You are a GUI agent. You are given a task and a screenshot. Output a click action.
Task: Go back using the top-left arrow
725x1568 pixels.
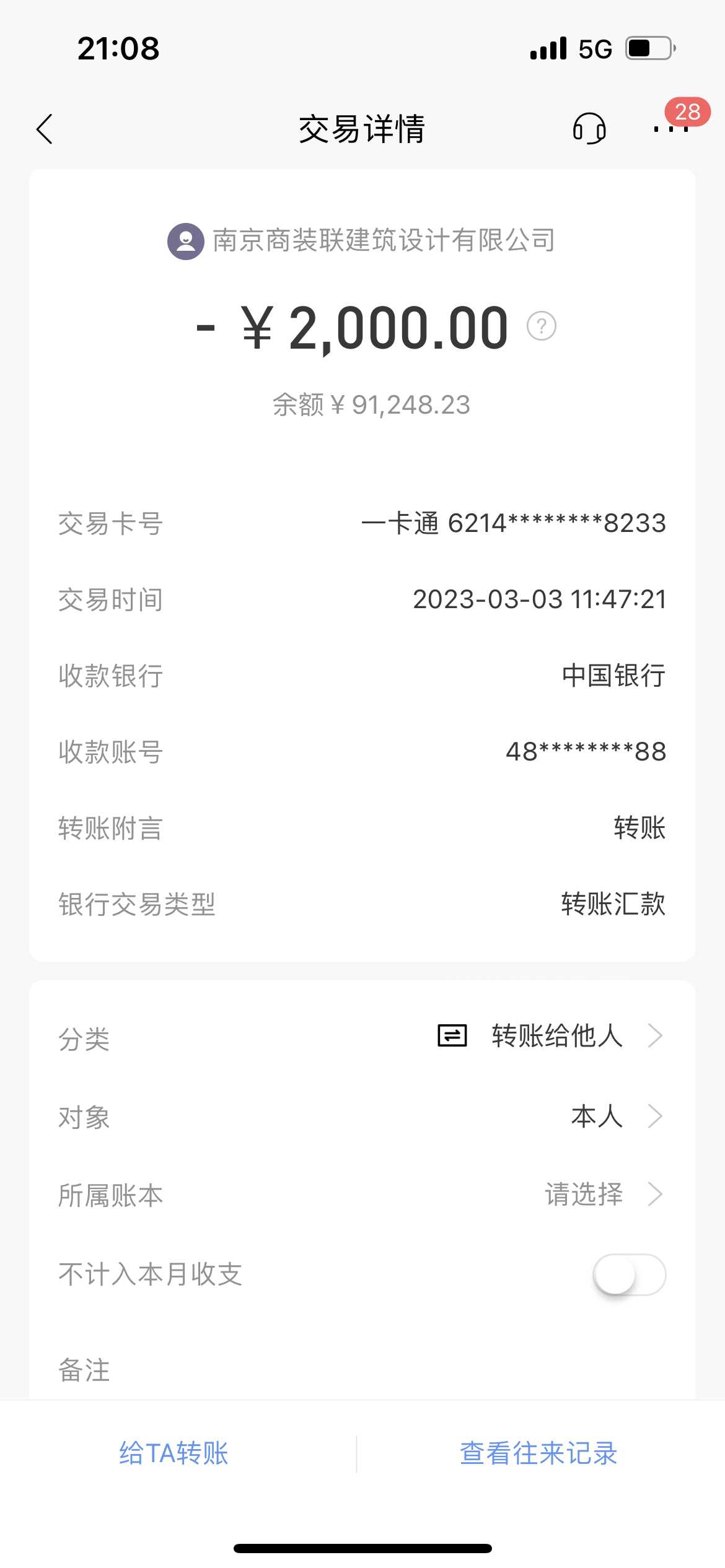(x=45, y=129)
